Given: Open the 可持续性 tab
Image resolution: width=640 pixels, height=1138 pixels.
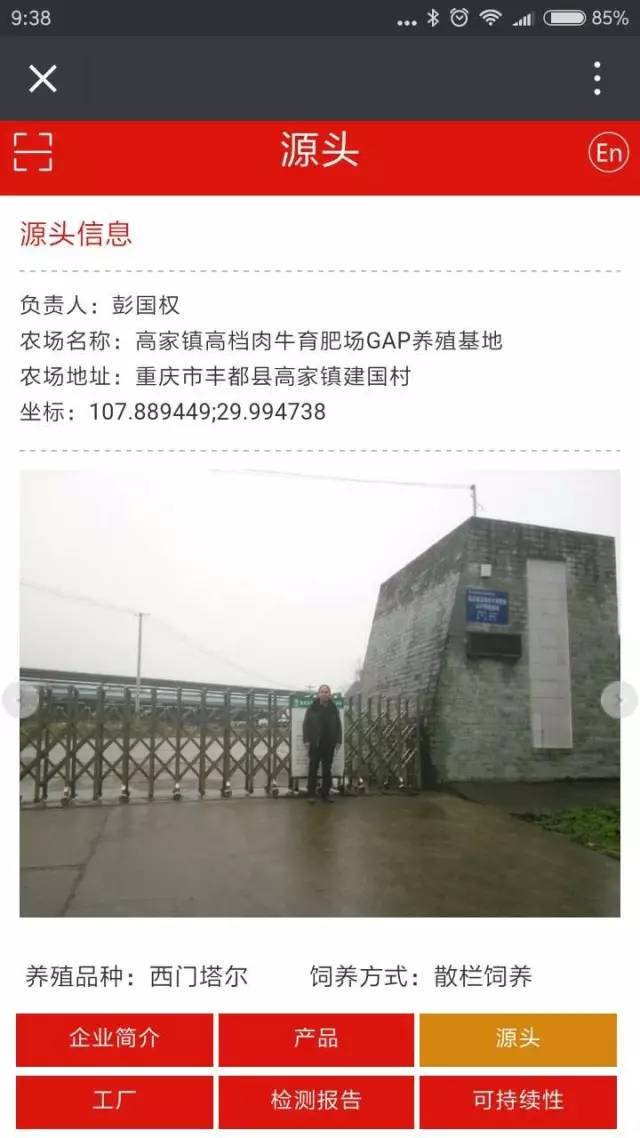Looking at the screenshot, I should (518, 1101).
